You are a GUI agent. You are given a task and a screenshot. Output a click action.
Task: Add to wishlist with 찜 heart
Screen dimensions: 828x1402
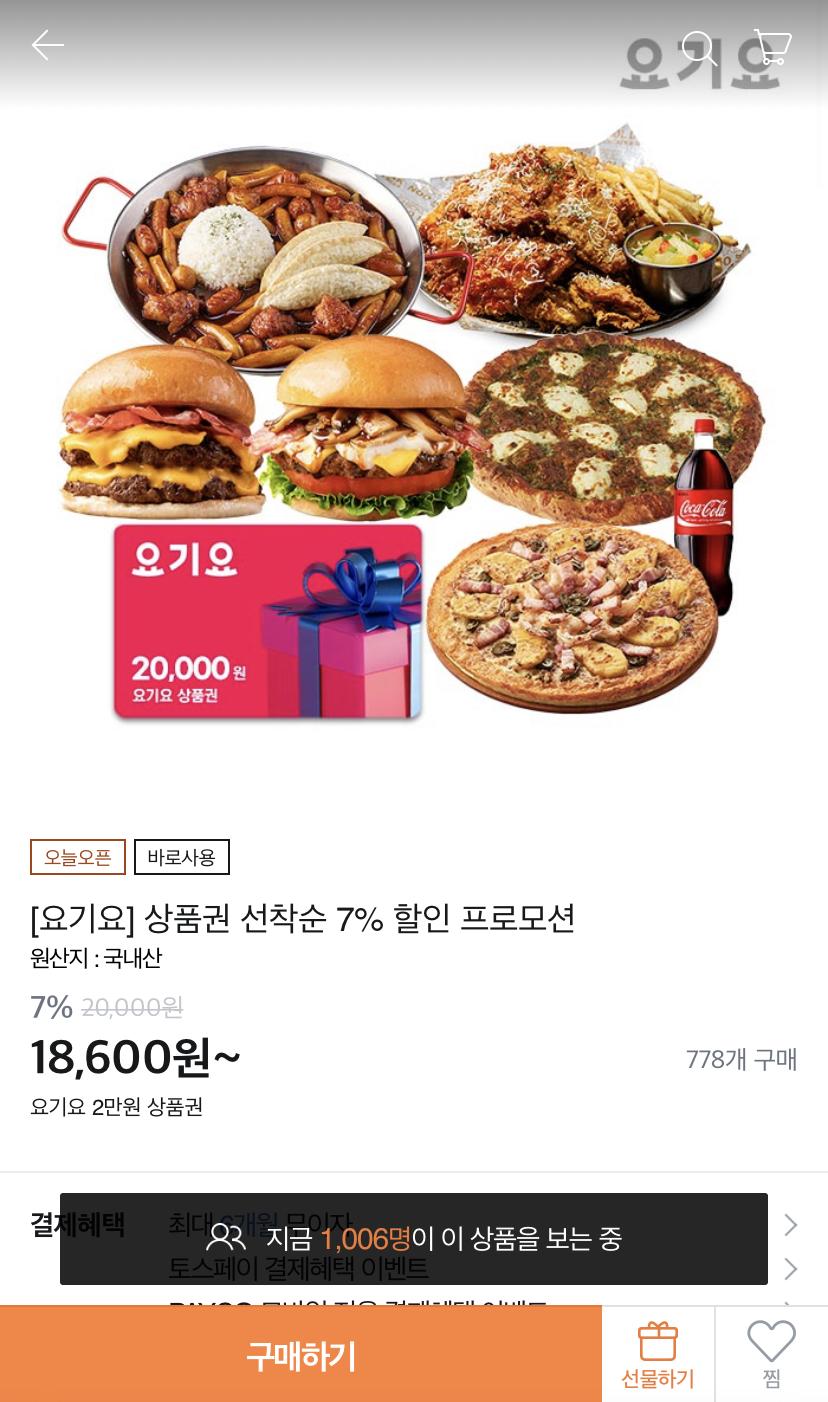pos(771,1353)
